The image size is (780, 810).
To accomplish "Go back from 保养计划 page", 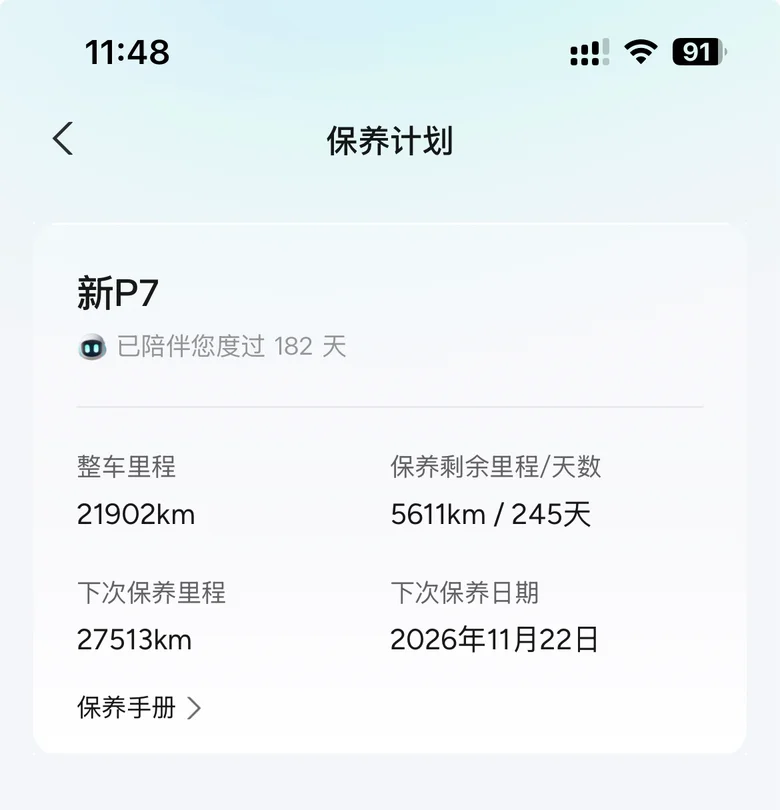I will (63, 139).
